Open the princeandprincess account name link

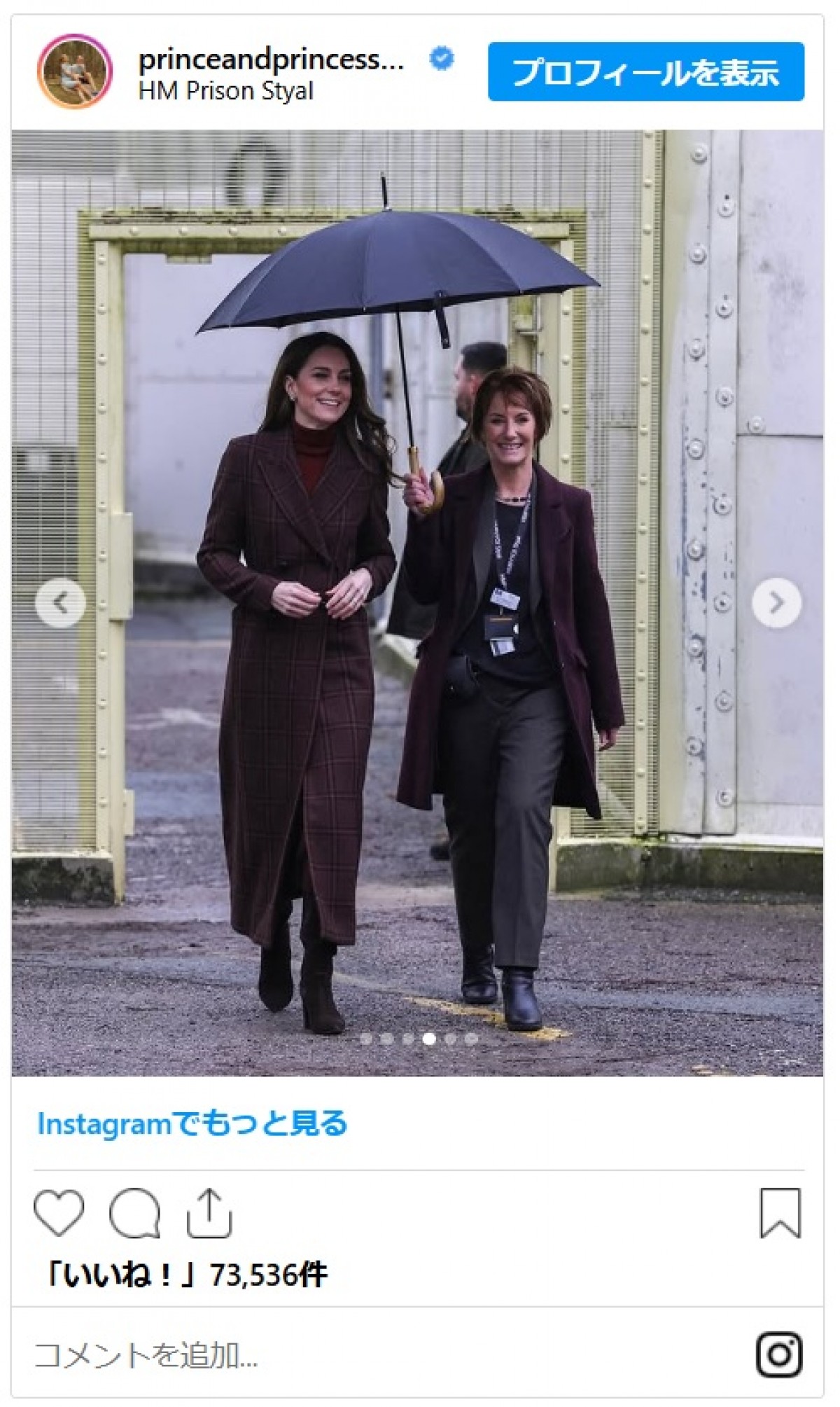pyautogui.click(x=271, y=60)
